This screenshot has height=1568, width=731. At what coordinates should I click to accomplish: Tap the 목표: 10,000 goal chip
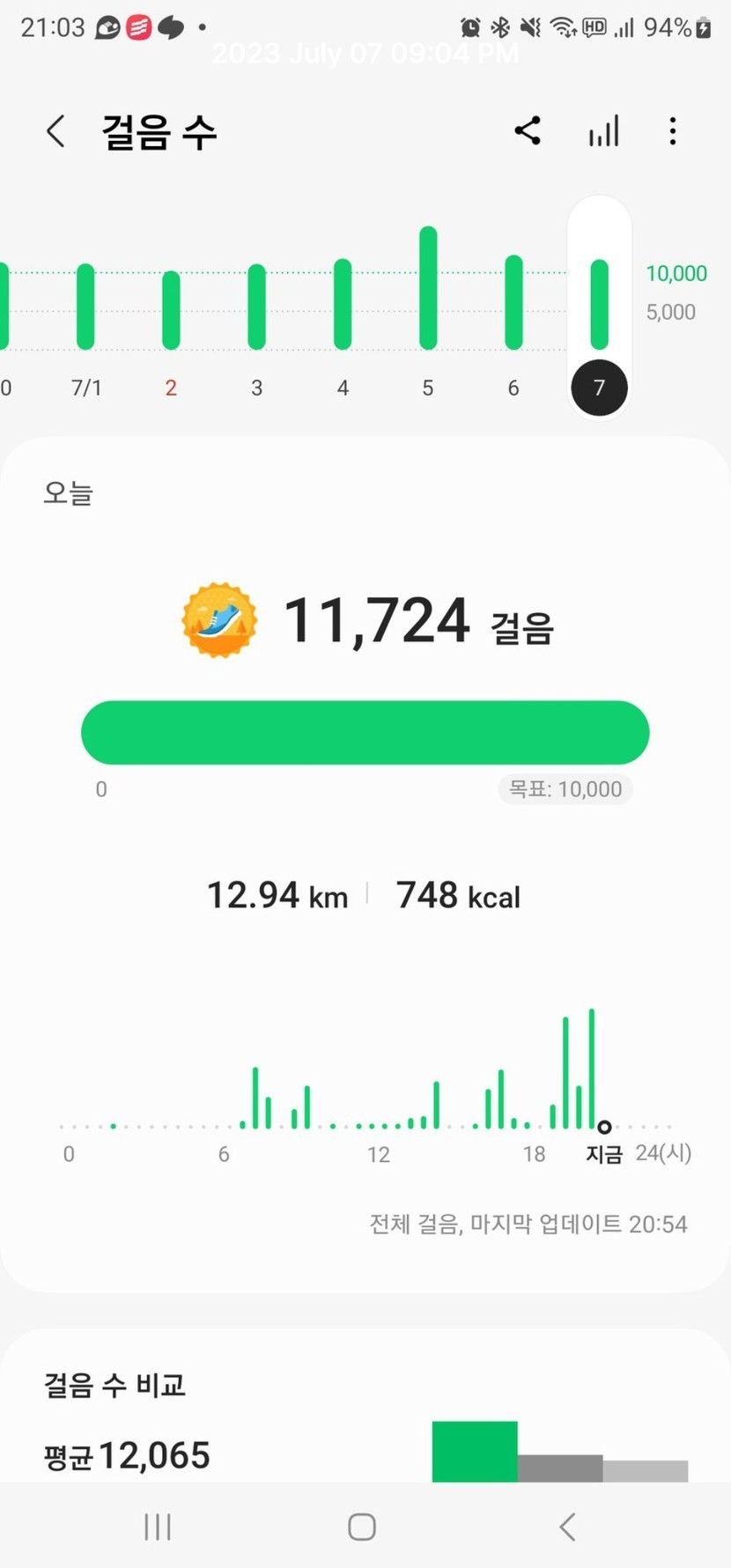(565, 789)
